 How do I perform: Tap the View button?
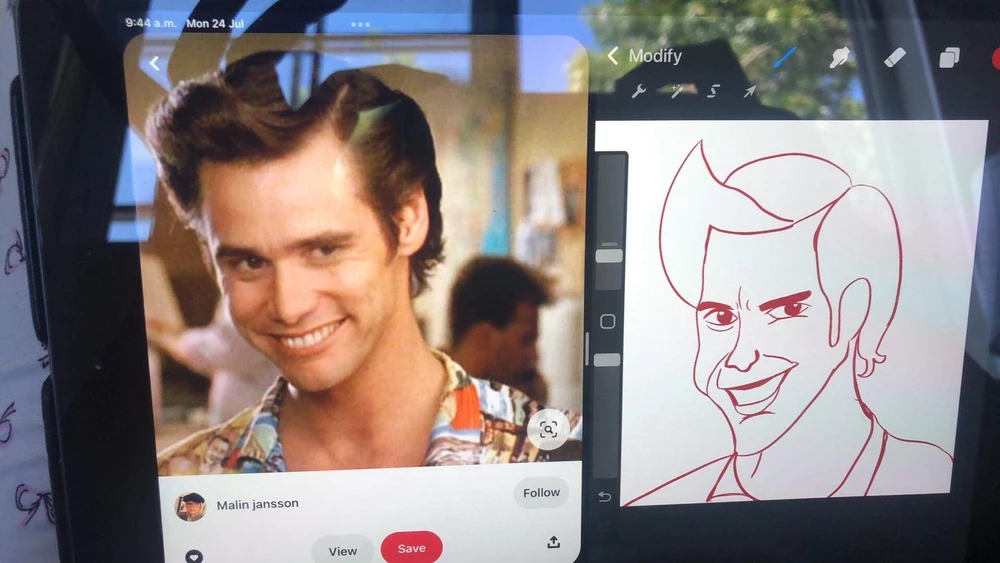(342, 550)
